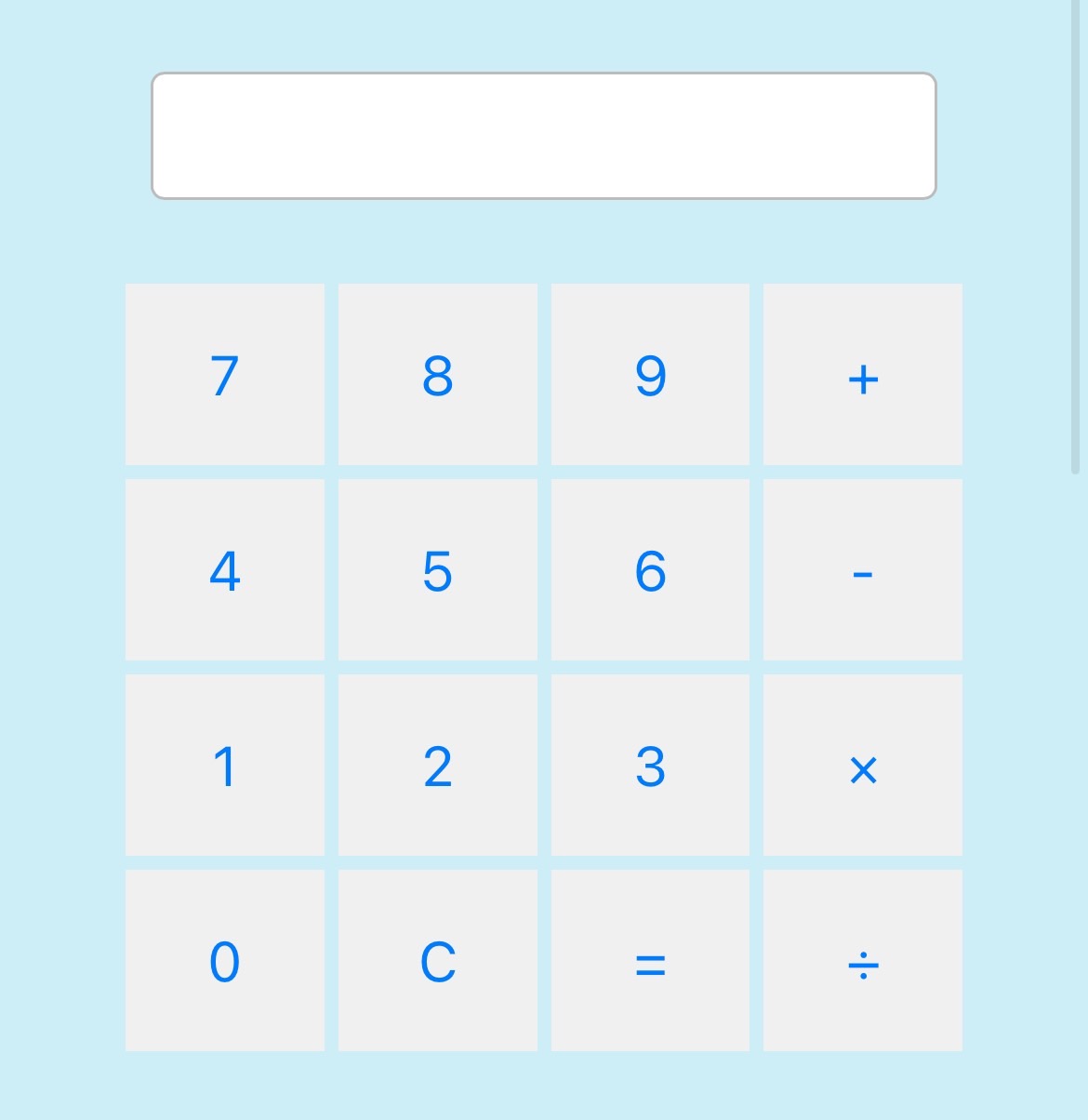Tap the 3 button
The image size is (1088, 1120).
pos(650,766)
